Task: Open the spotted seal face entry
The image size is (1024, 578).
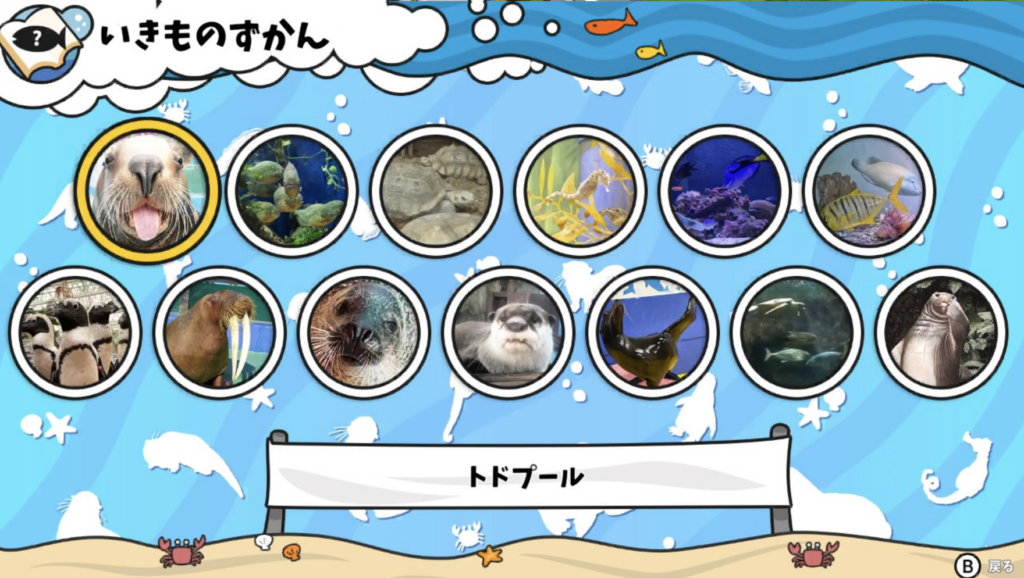Action: point(364,332)
